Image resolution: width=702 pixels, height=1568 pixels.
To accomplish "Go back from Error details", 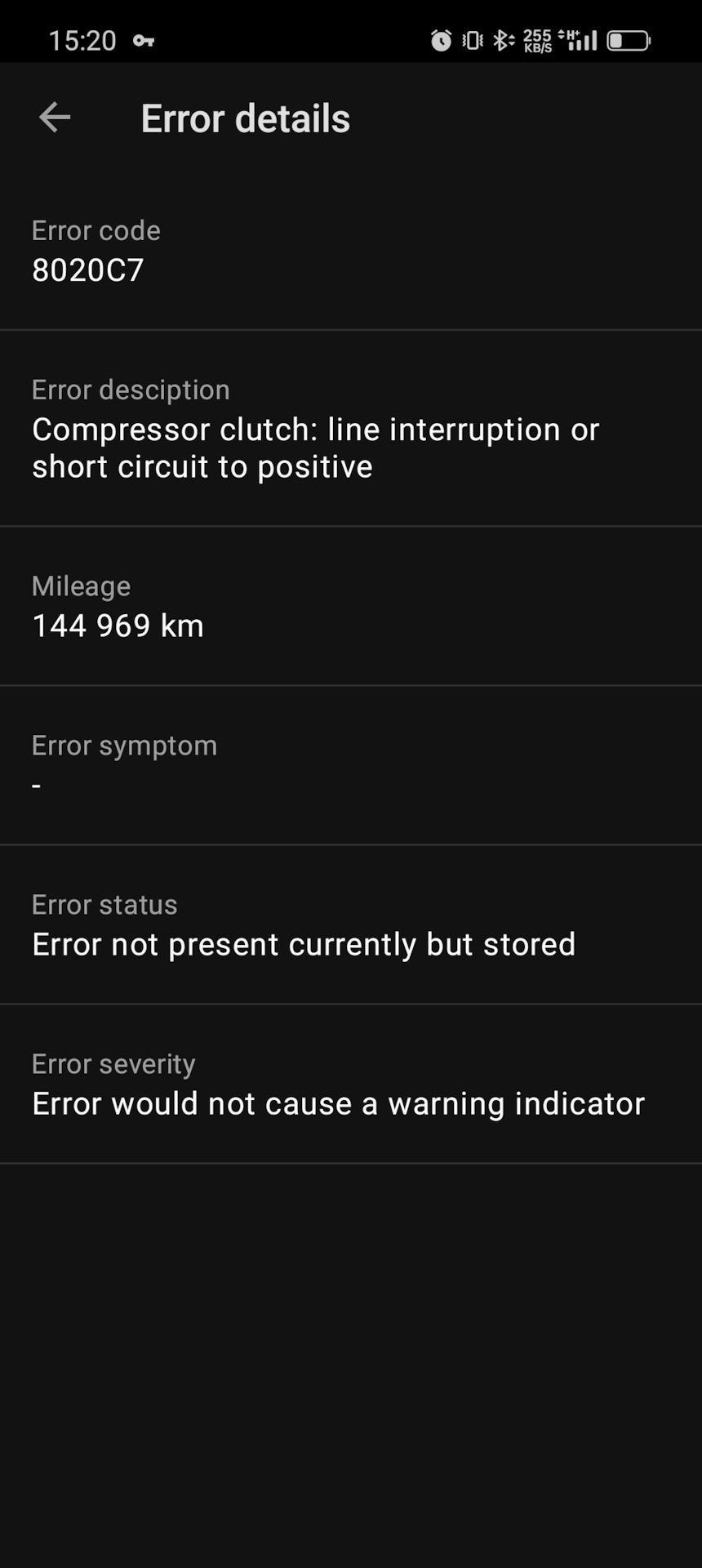I will [x=55, y=118].
